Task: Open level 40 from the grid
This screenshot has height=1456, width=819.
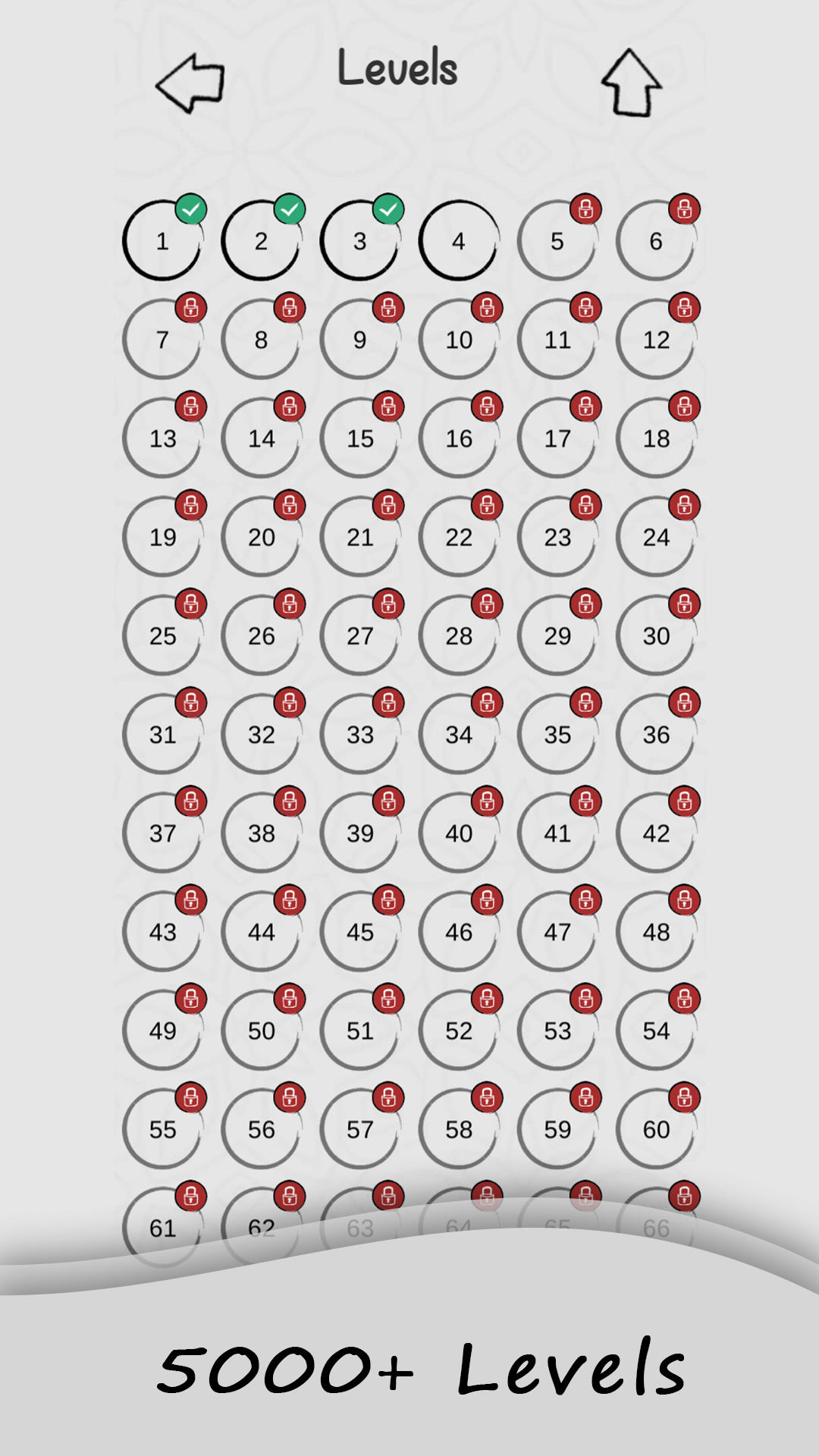Action: click(x=459, y=833)
